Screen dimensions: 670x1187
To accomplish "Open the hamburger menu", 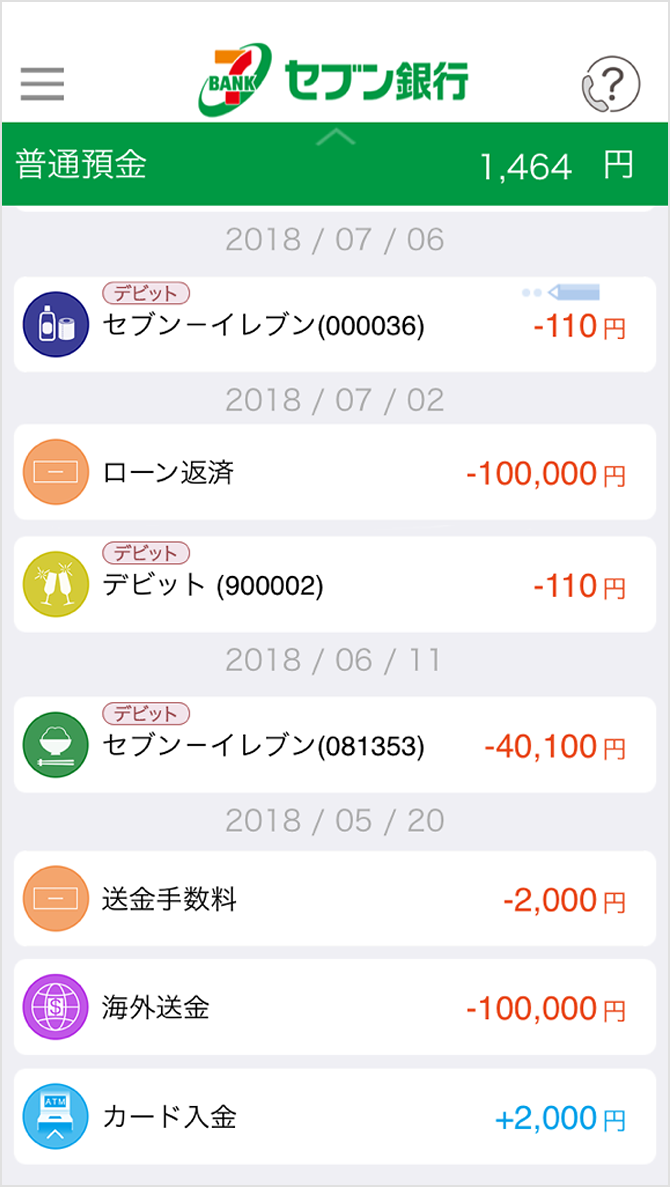I will click(x=42, y=83).
